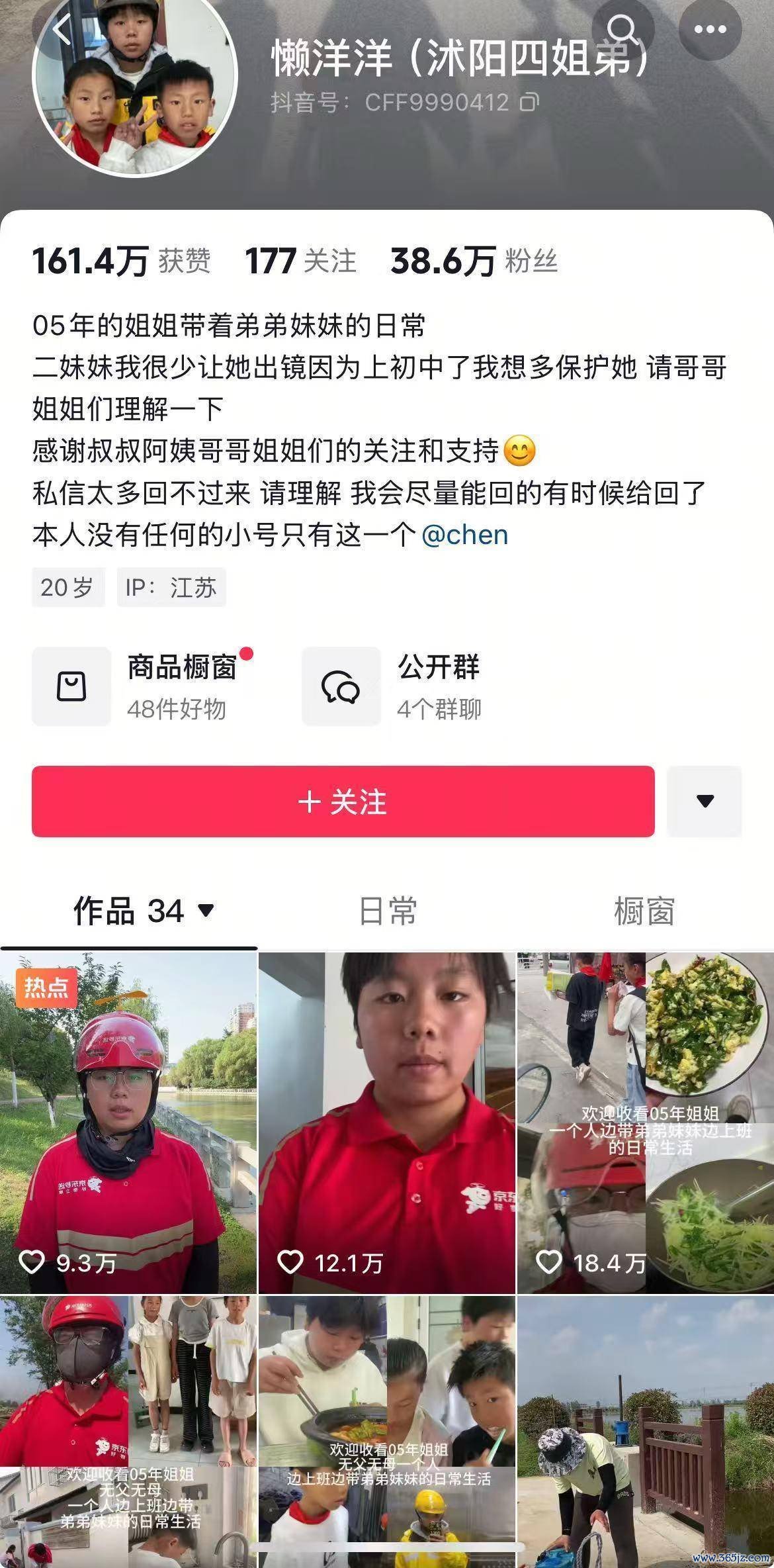Play the 热点 video with 9.3万 likes
The image size is (774, 1568).
click(x=128, y=1122)
